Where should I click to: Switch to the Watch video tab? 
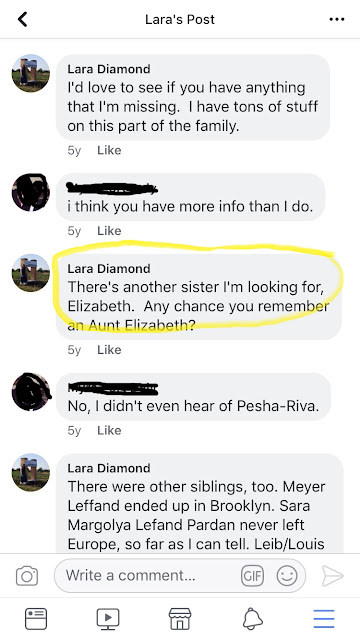pos(108,619)
